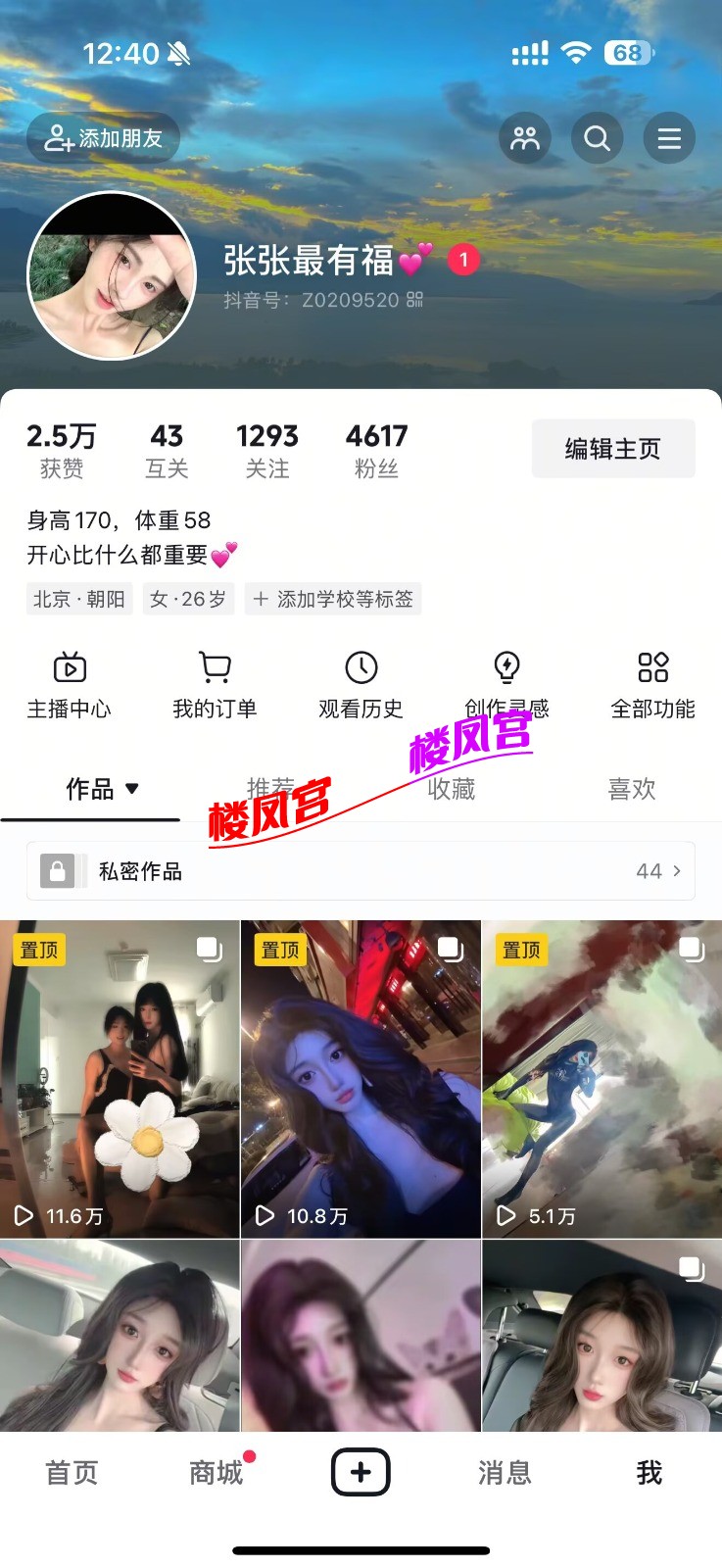The height and width of the screenshot is (1568, 722).
Task: Switch to the 商城 tab
Action: (216, 1472)
